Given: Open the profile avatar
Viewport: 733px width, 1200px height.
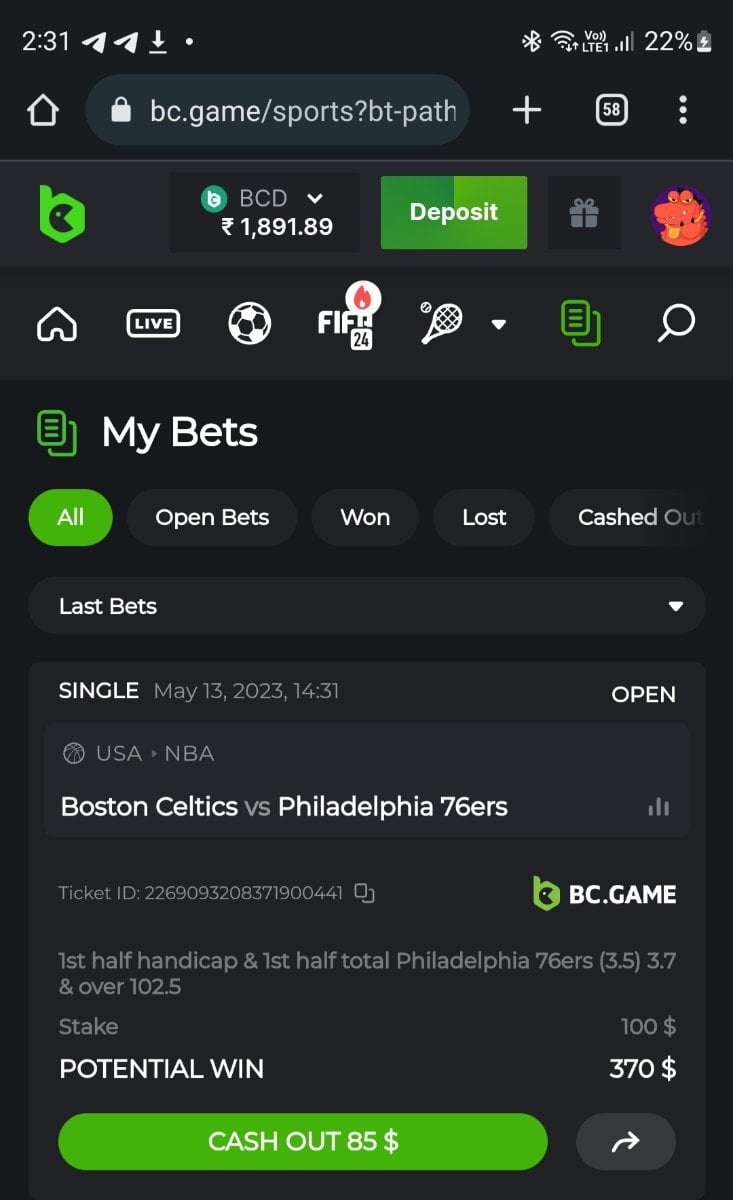Looking at the screenshot, I should 680,214.
